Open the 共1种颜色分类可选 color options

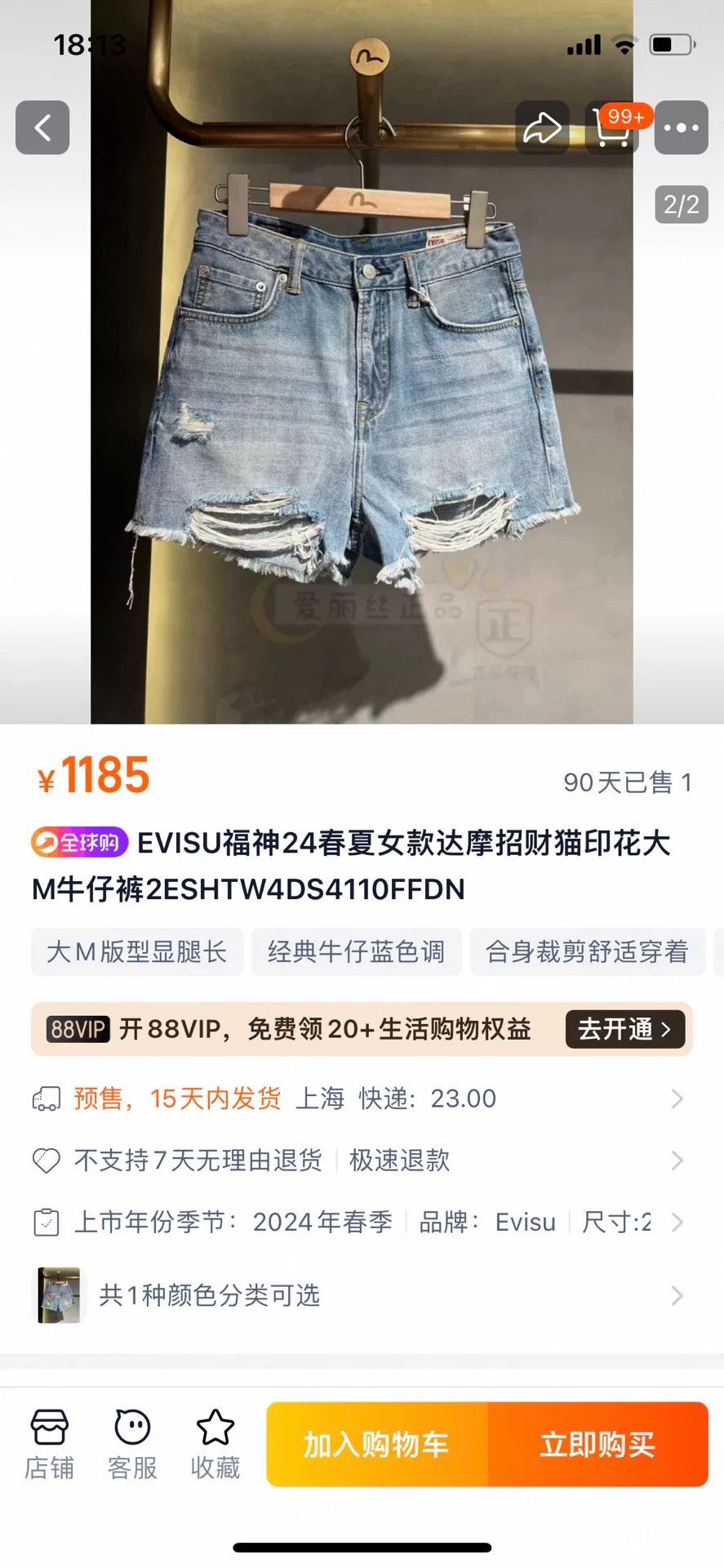point(362,1295)
